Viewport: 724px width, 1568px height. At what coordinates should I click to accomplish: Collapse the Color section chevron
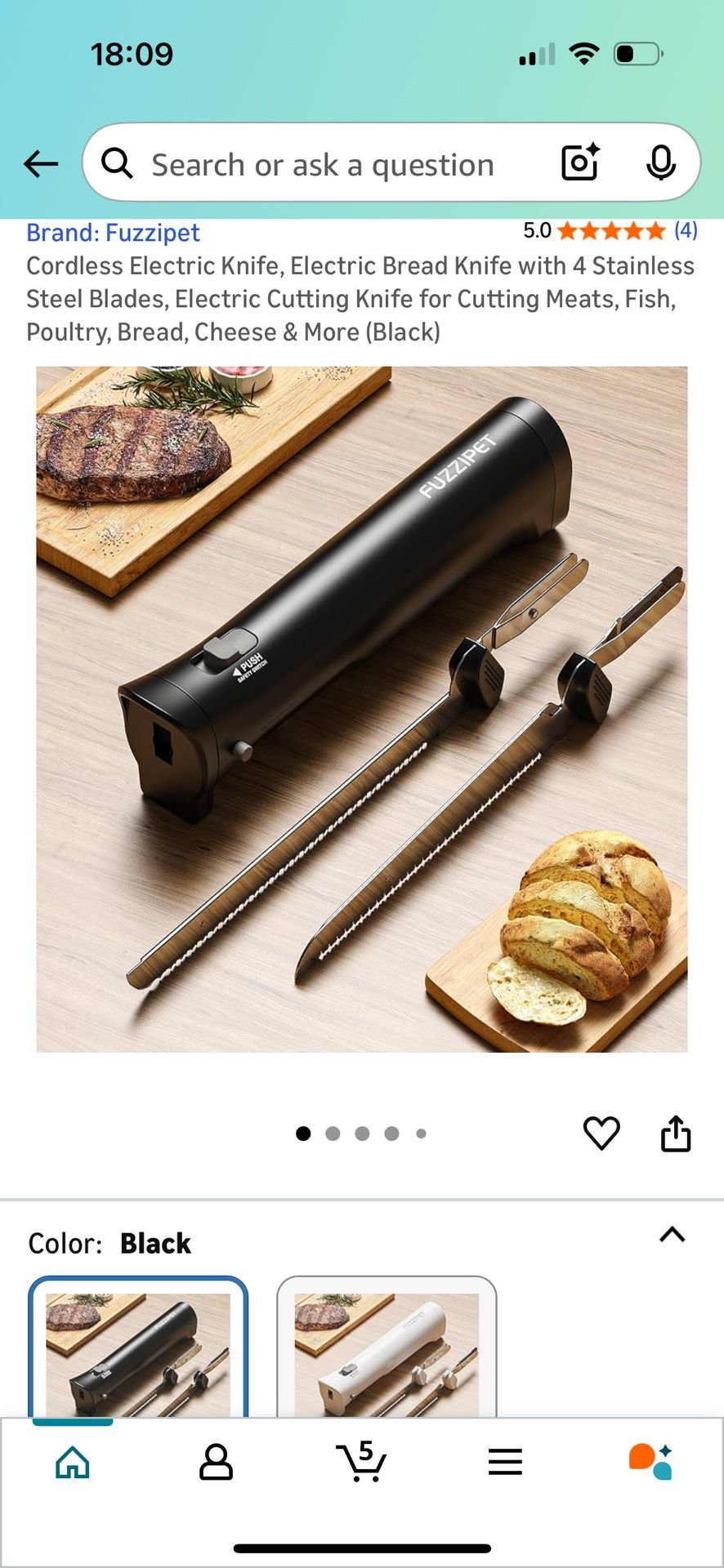click(x=672, y=1234)
